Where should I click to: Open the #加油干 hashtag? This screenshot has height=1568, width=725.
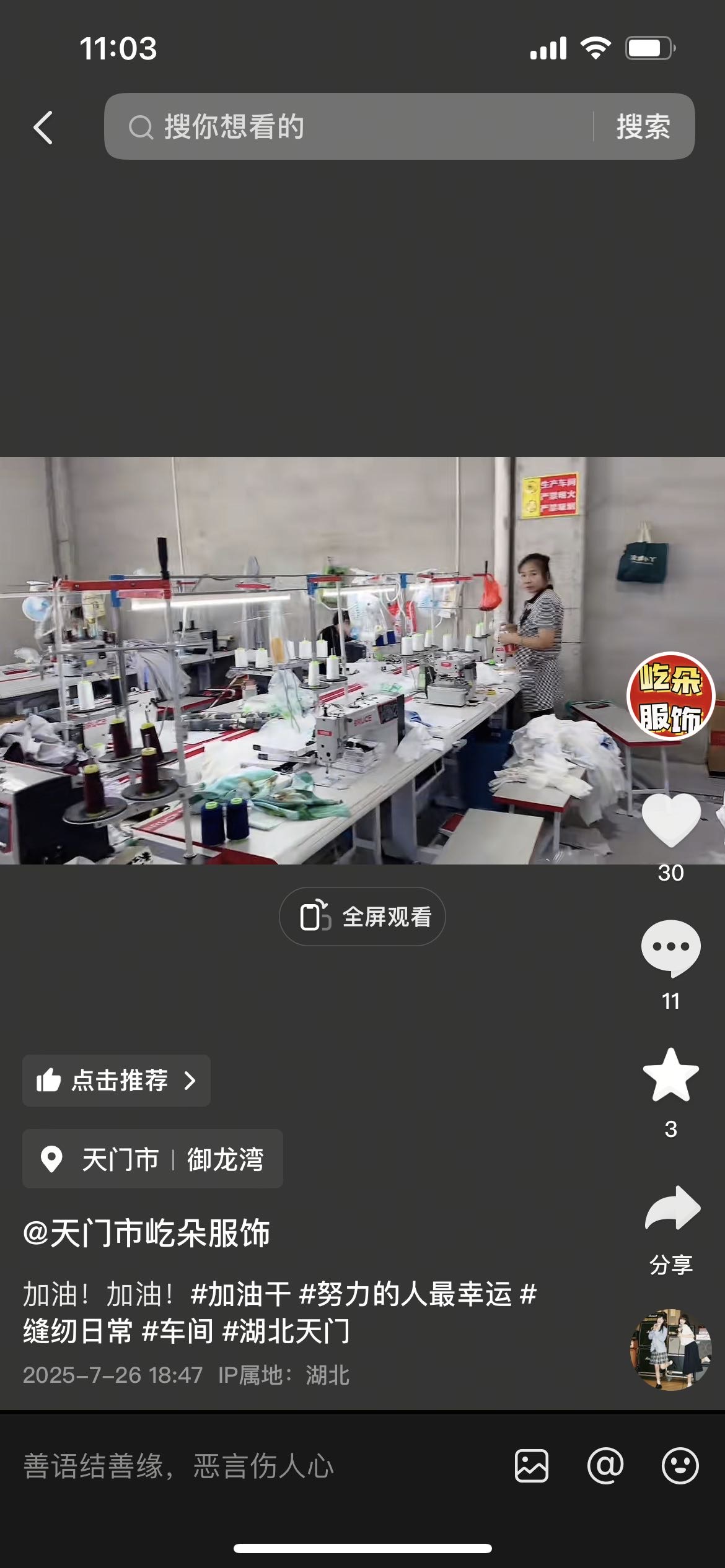(240, 1294)
